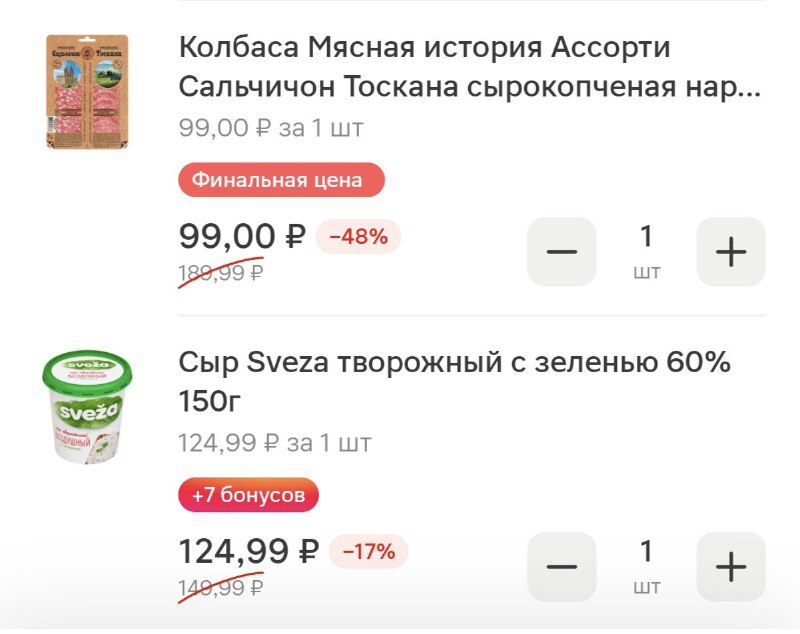
Task: Add one more Сыр Sveza творожный
Action: click(731, 567)
